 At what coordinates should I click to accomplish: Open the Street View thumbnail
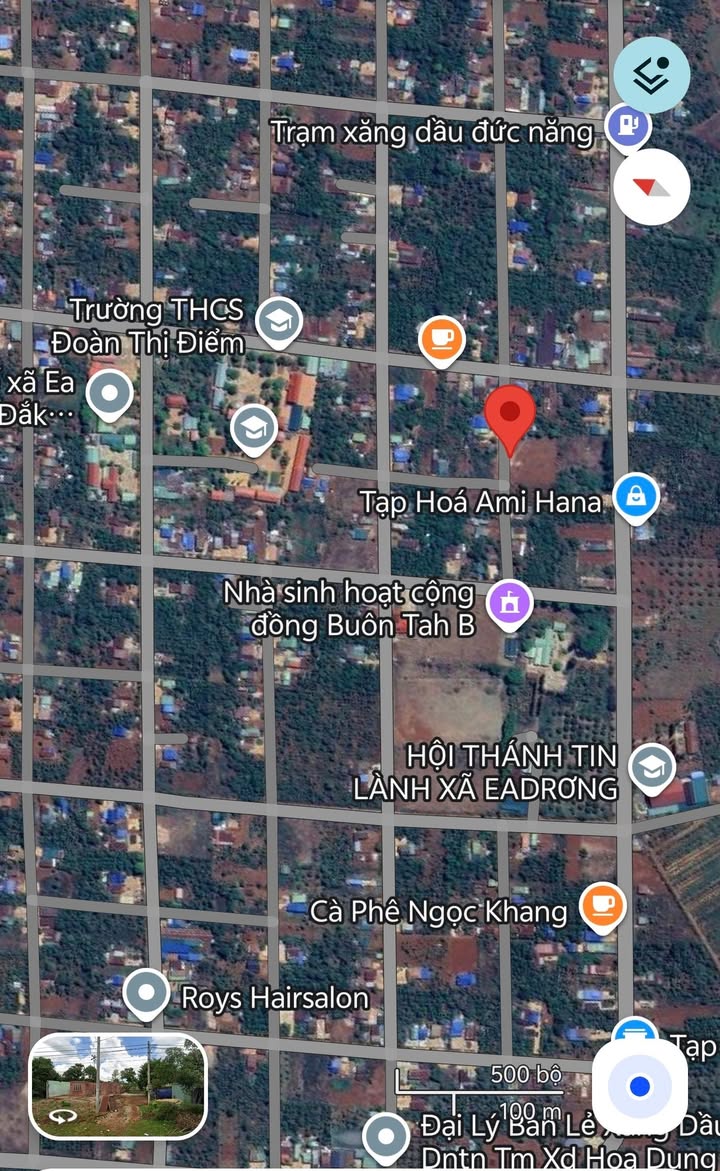pyautogui.click(x=117, y=1086)
